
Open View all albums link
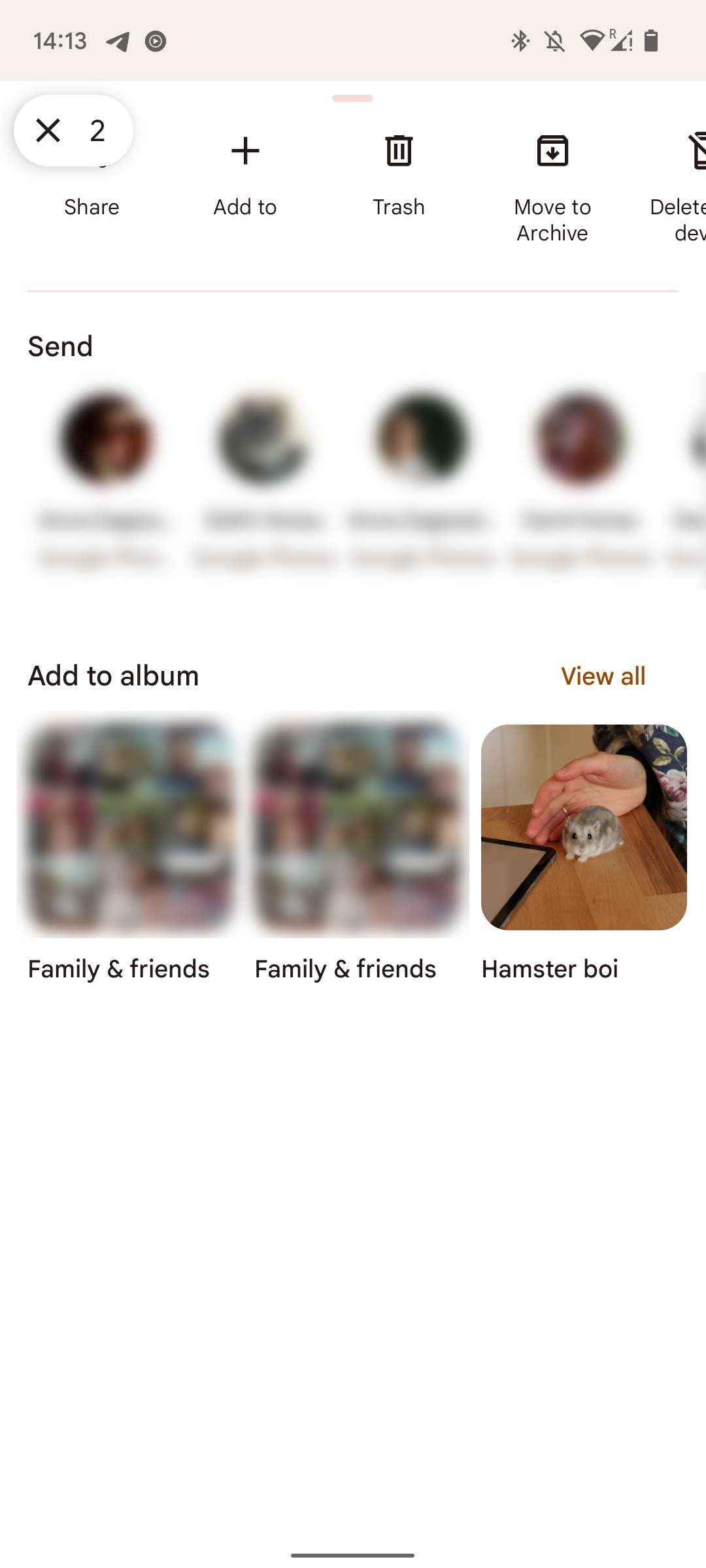pos(603,676)
